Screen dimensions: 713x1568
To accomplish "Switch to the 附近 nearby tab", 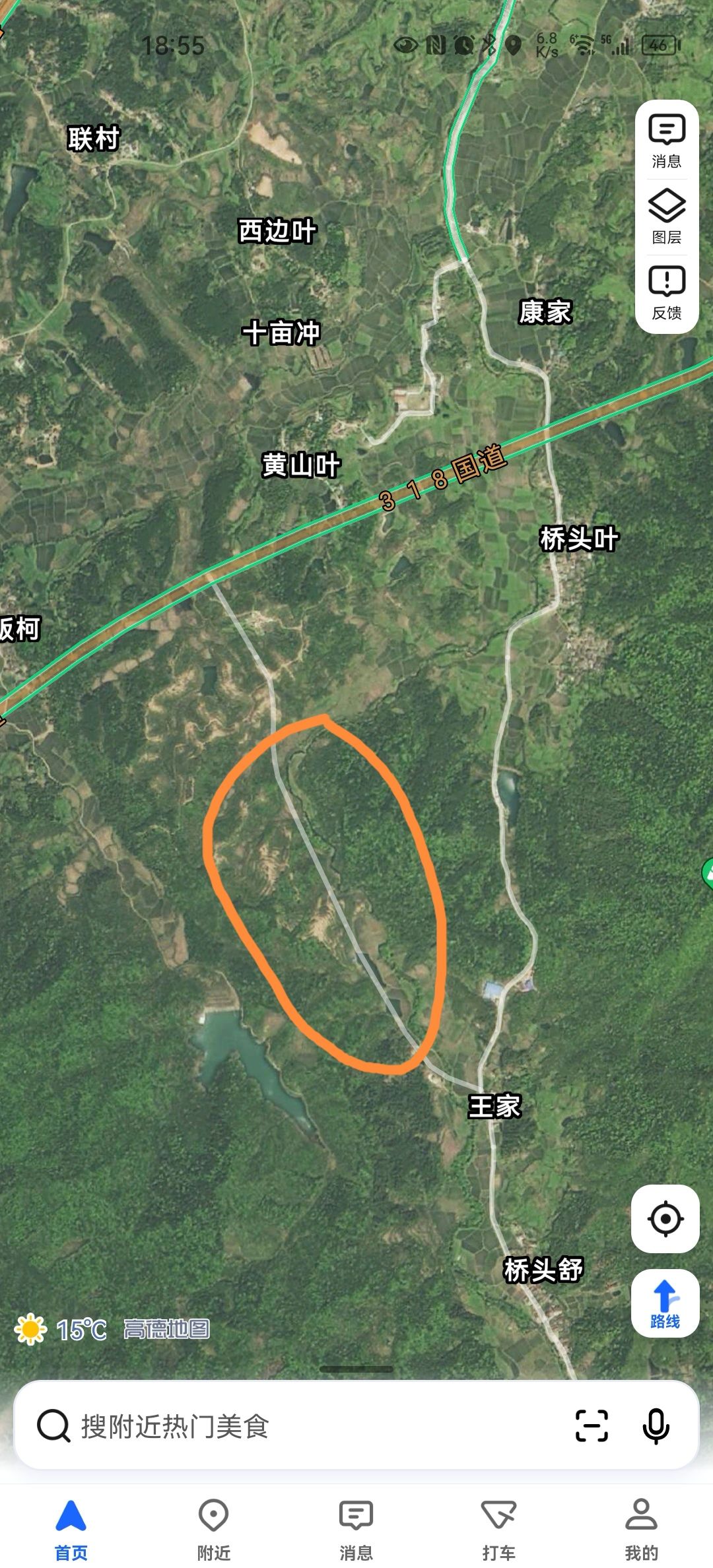I will tap(214, 1527).
